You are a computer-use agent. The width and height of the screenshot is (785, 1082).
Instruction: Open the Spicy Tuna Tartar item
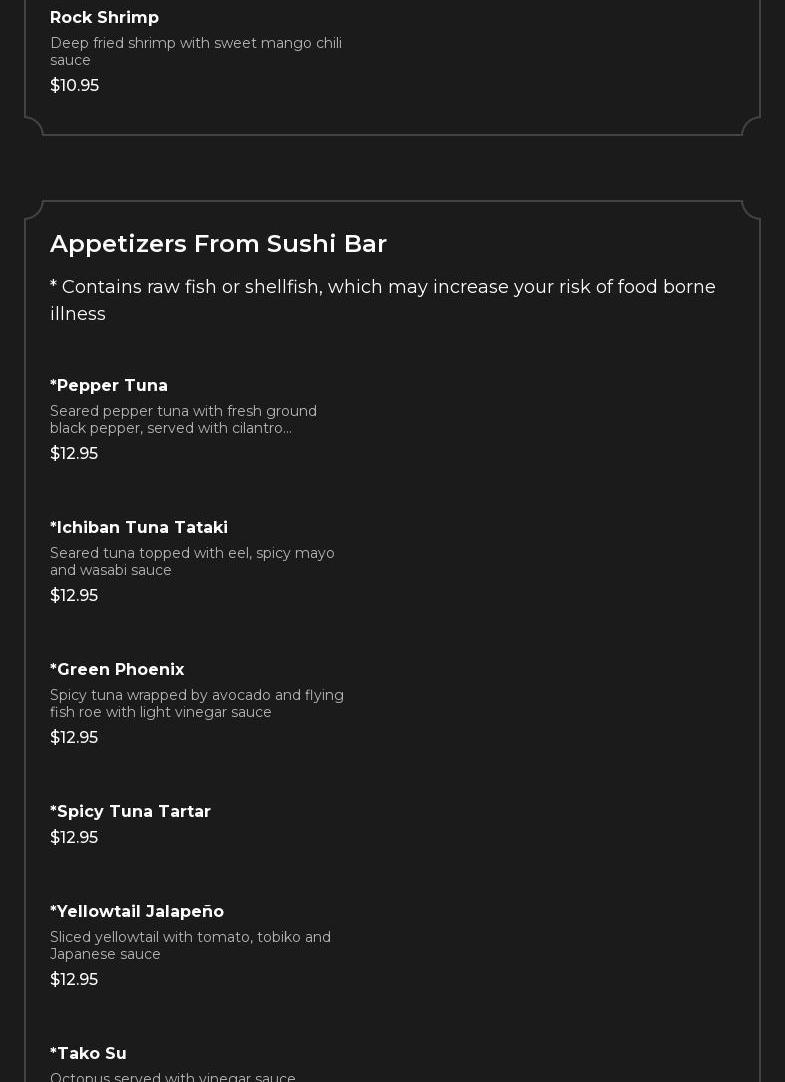tap(130, 812)
